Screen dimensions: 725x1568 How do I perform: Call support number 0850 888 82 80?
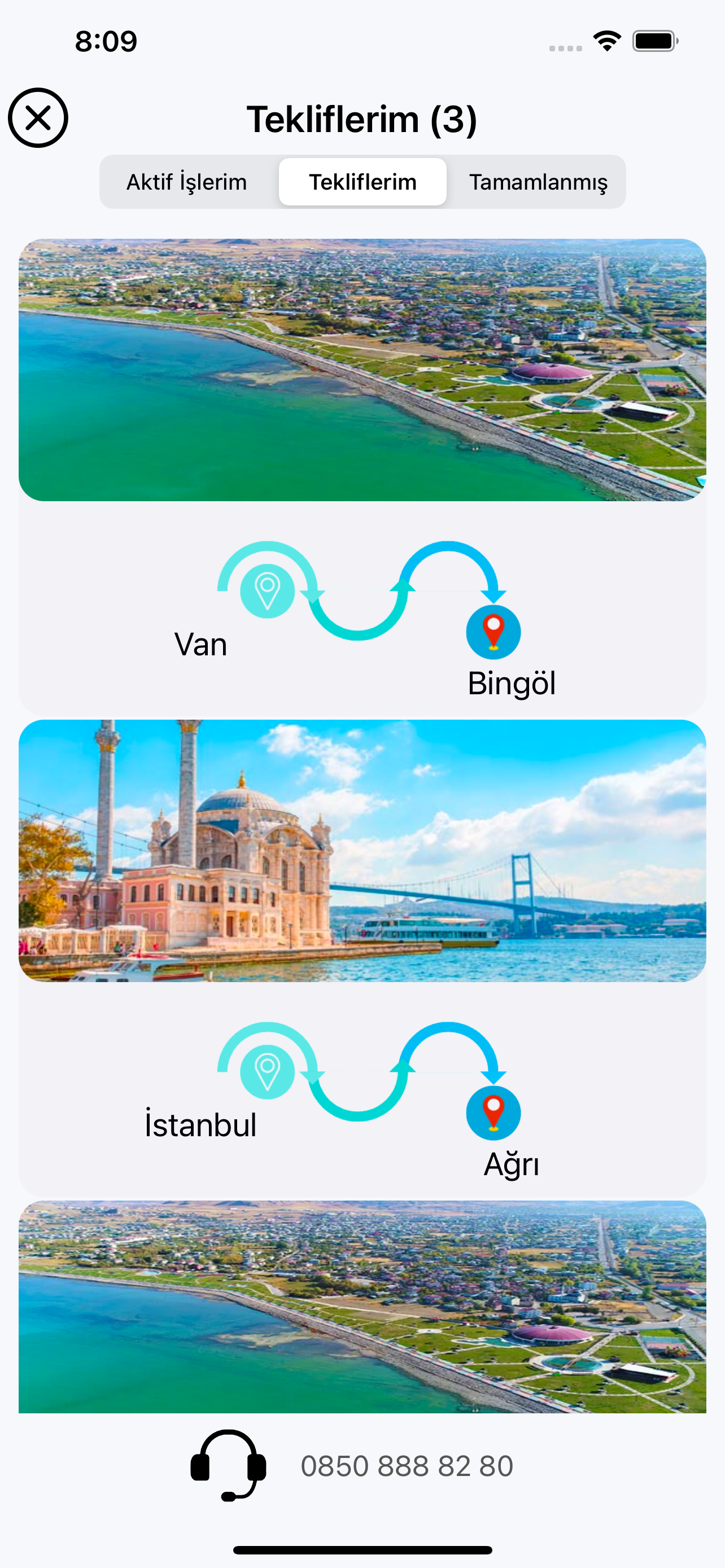(x=406, y=1466)
